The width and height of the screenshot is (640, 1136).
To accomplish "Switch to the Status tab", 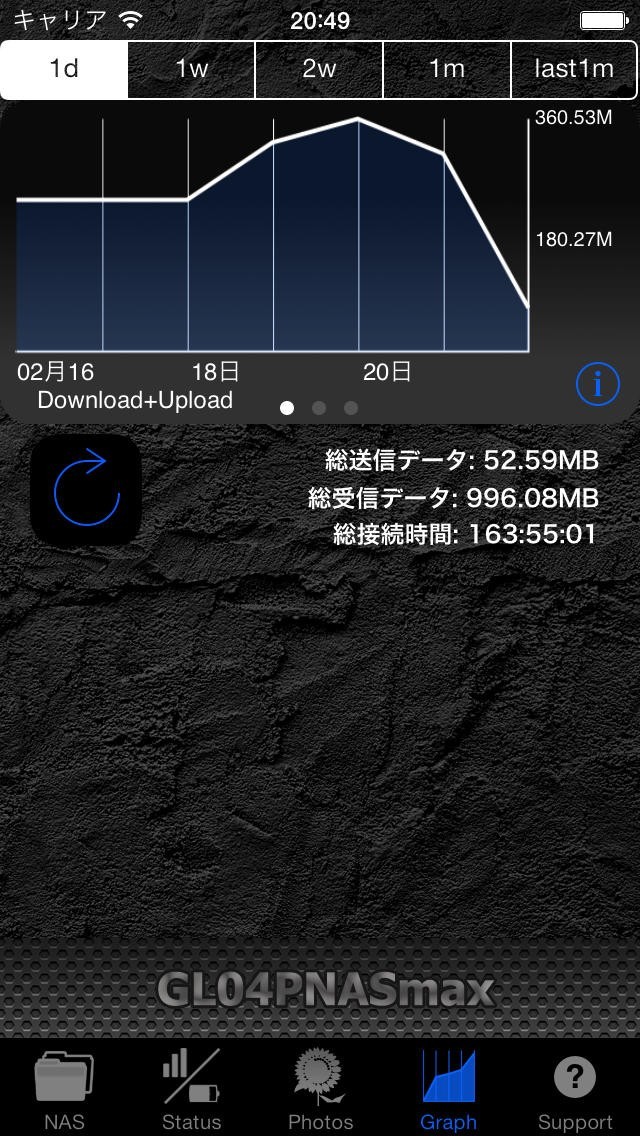I will click(x=191, y=1088).
